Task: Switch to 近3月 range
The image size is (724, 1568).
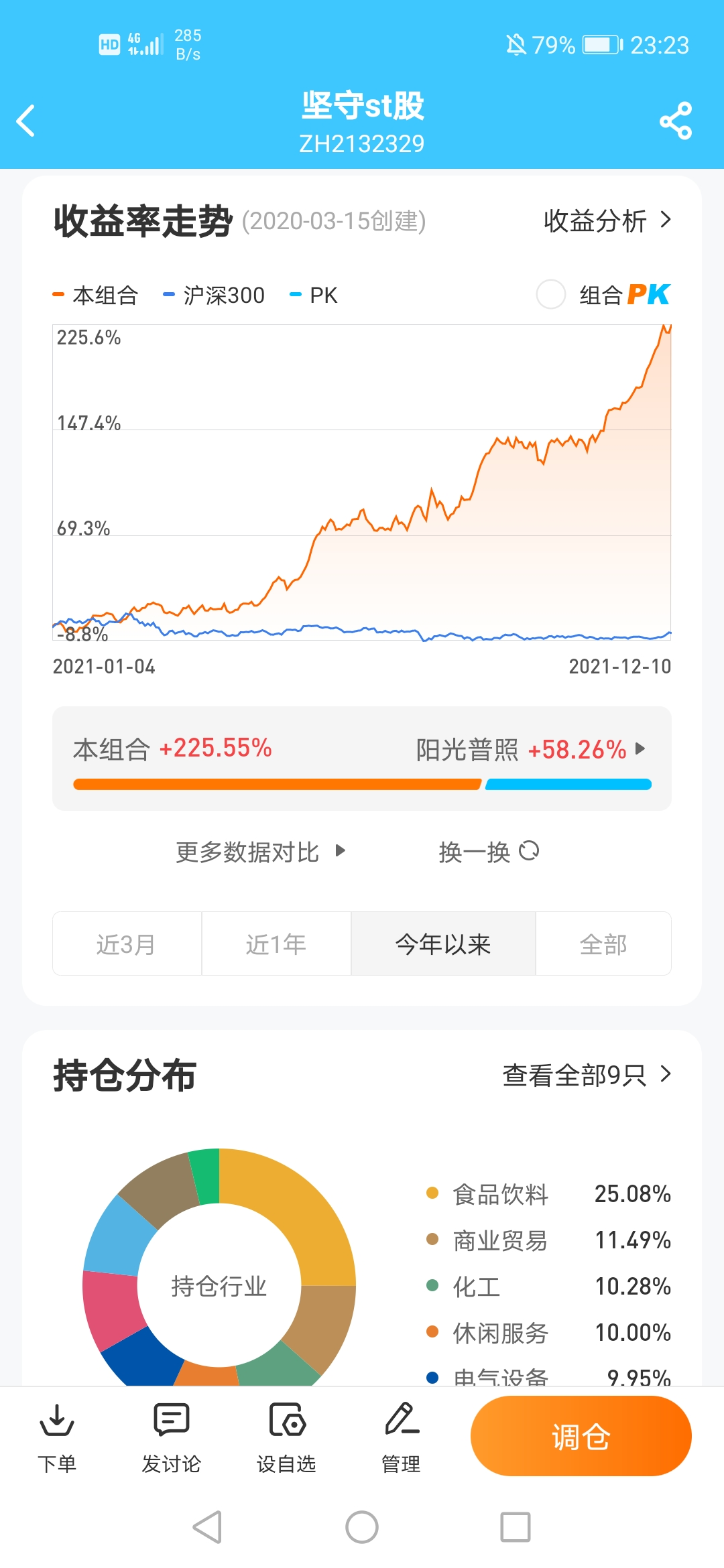Action: pos(127,943)
